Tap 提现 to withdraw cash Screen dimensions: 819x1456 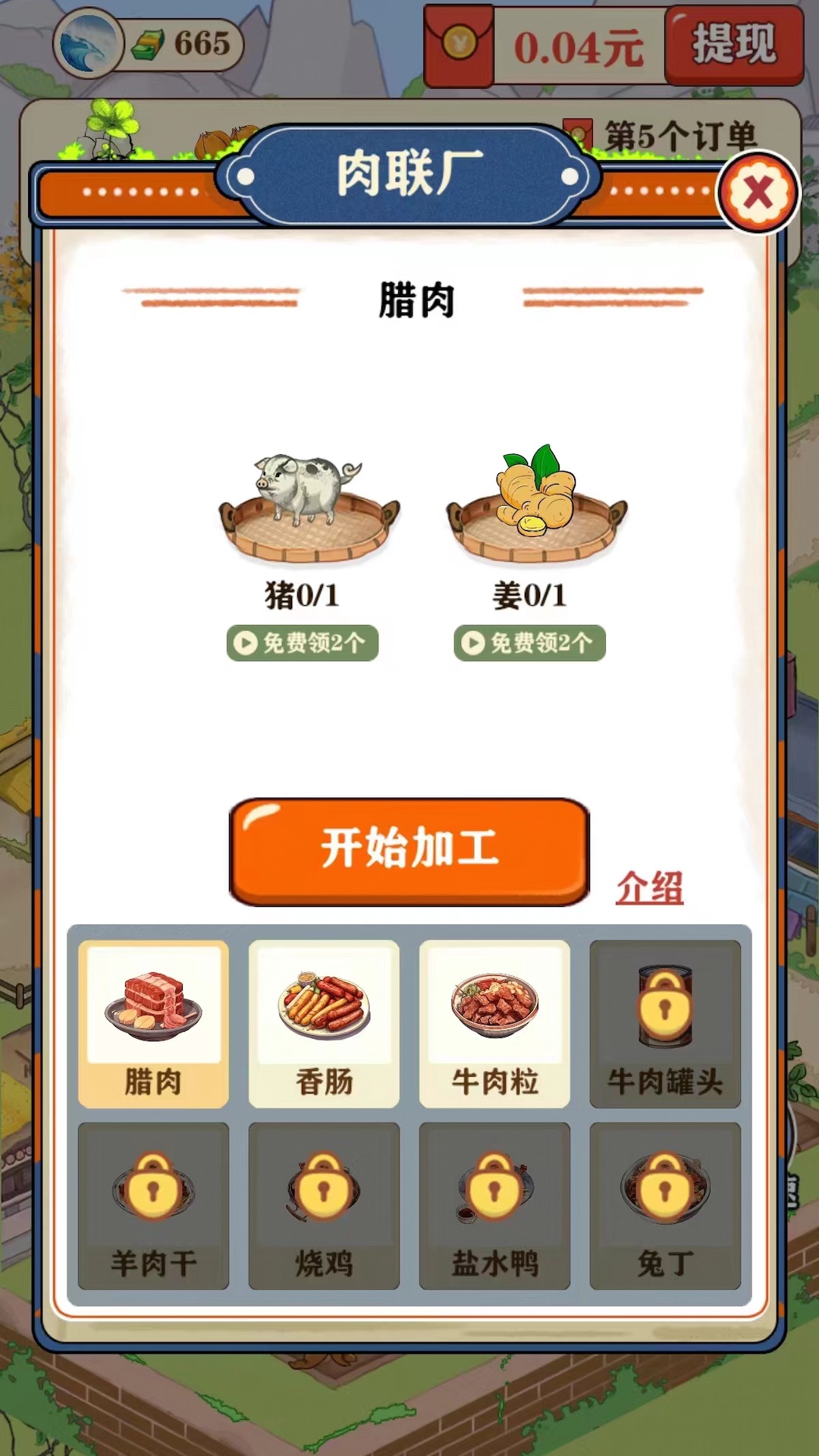coord(733,45)
